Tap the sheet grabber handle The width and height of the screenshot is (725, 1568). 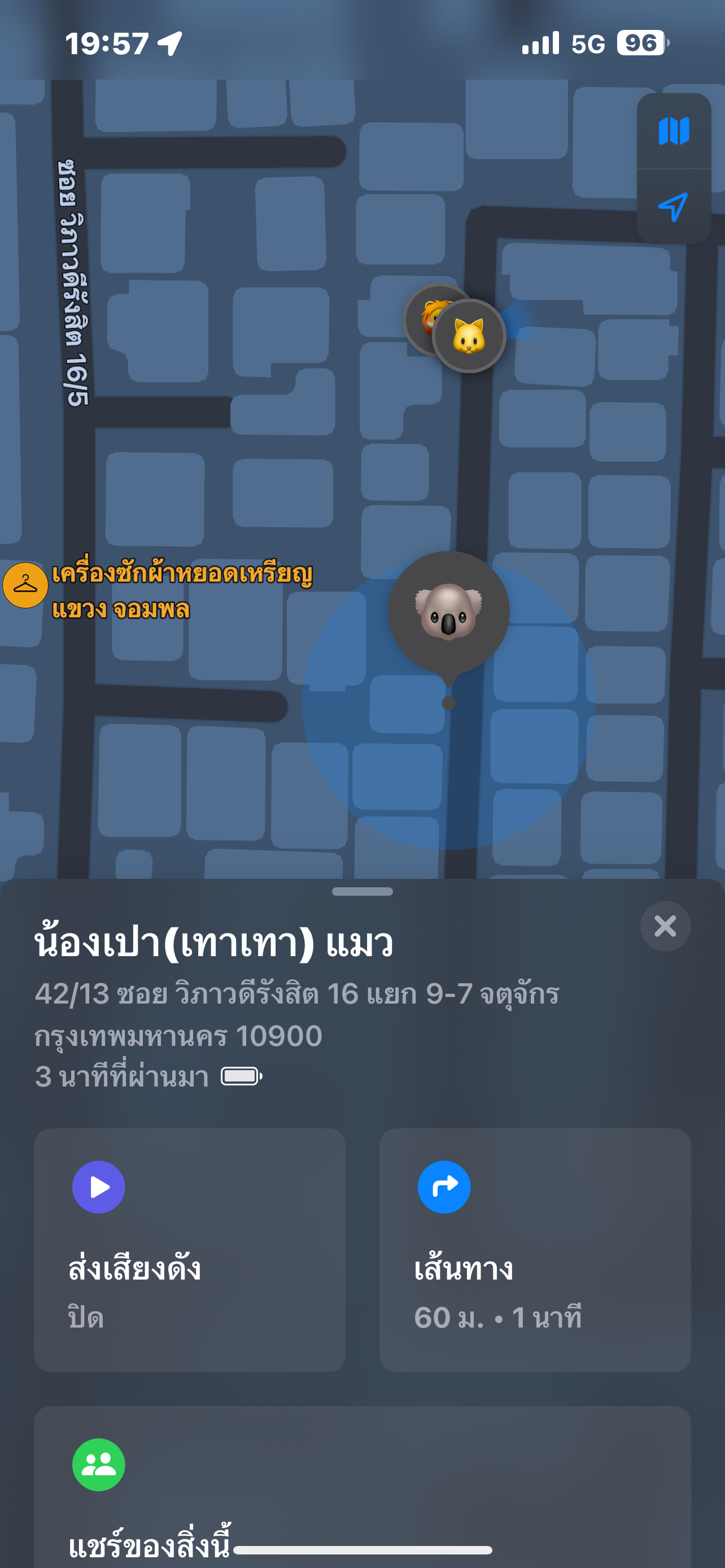(x=362, y=892)
